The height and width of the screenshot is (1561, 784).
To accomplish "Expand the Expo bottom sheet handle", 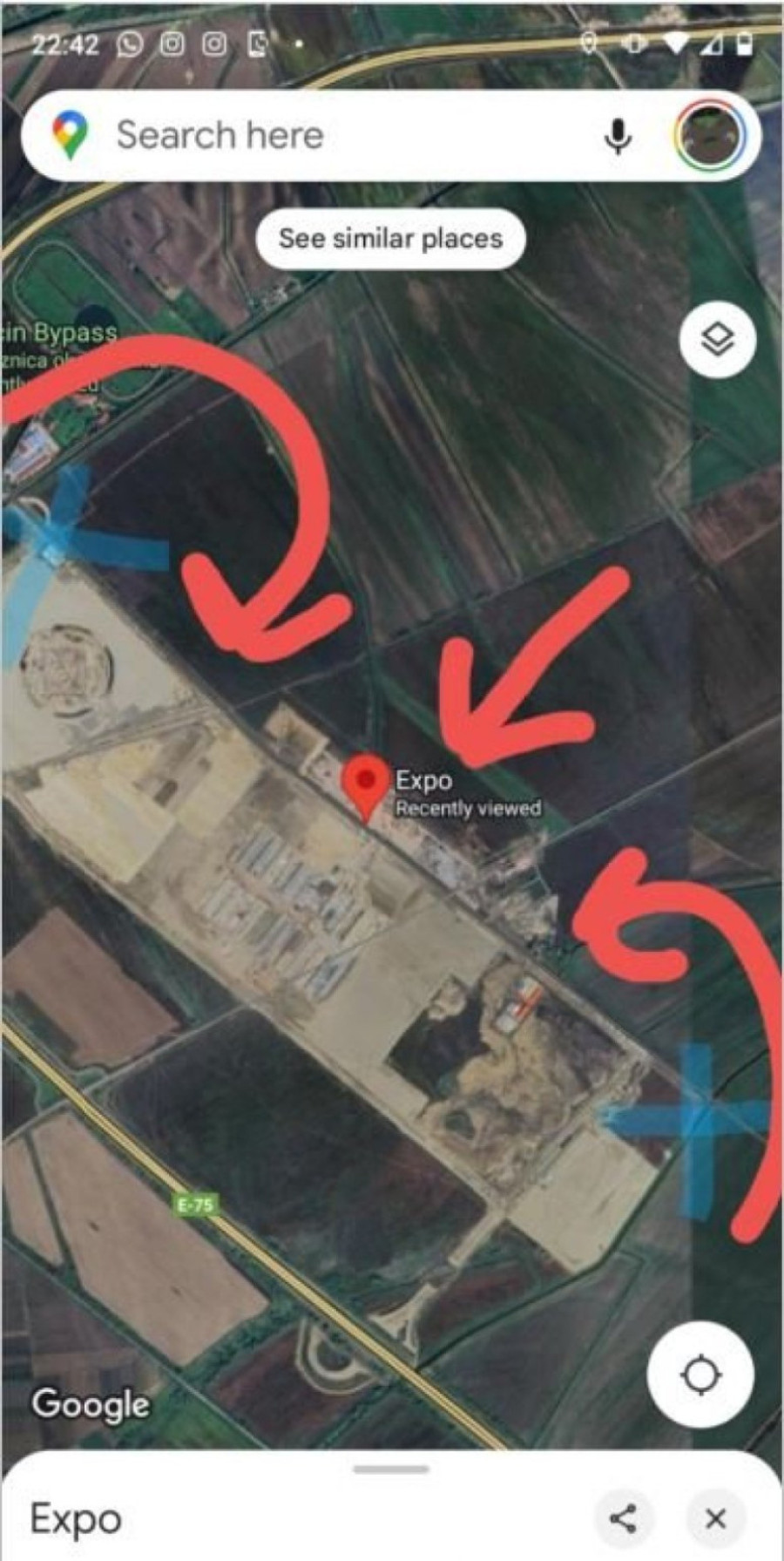I will (x=391, y=1469).
